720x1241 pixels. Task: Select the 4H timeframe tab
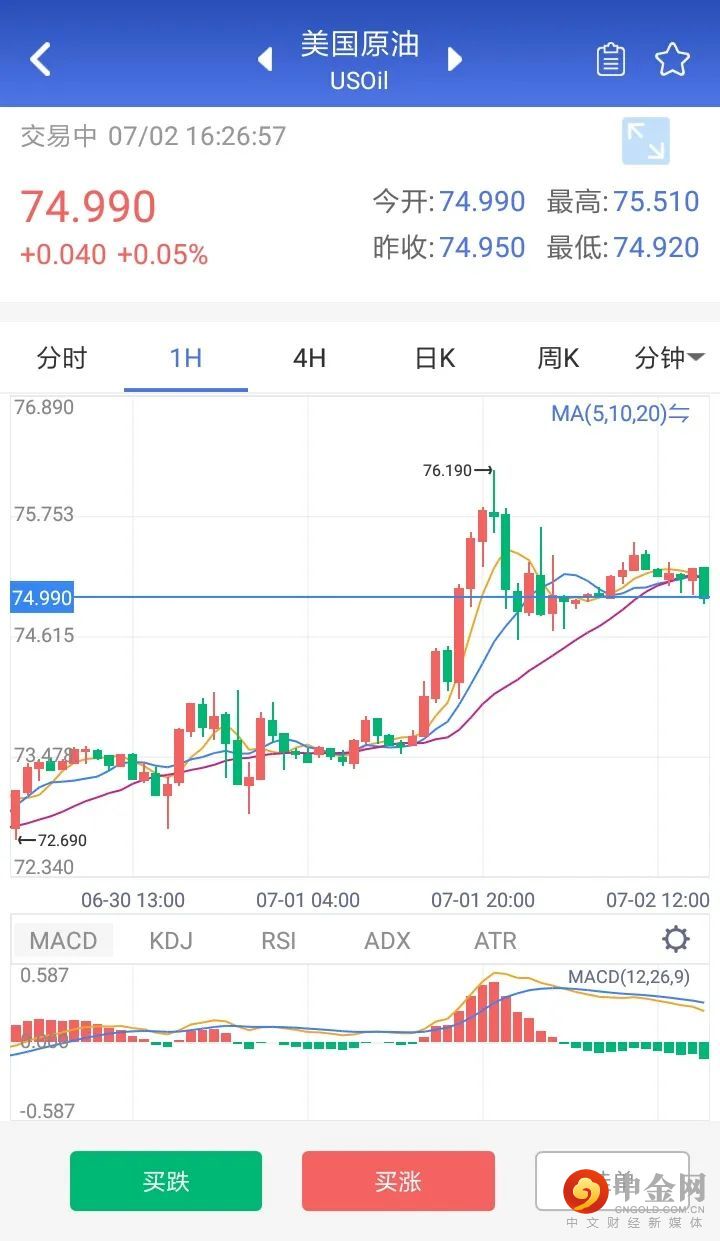coord(309,358)
